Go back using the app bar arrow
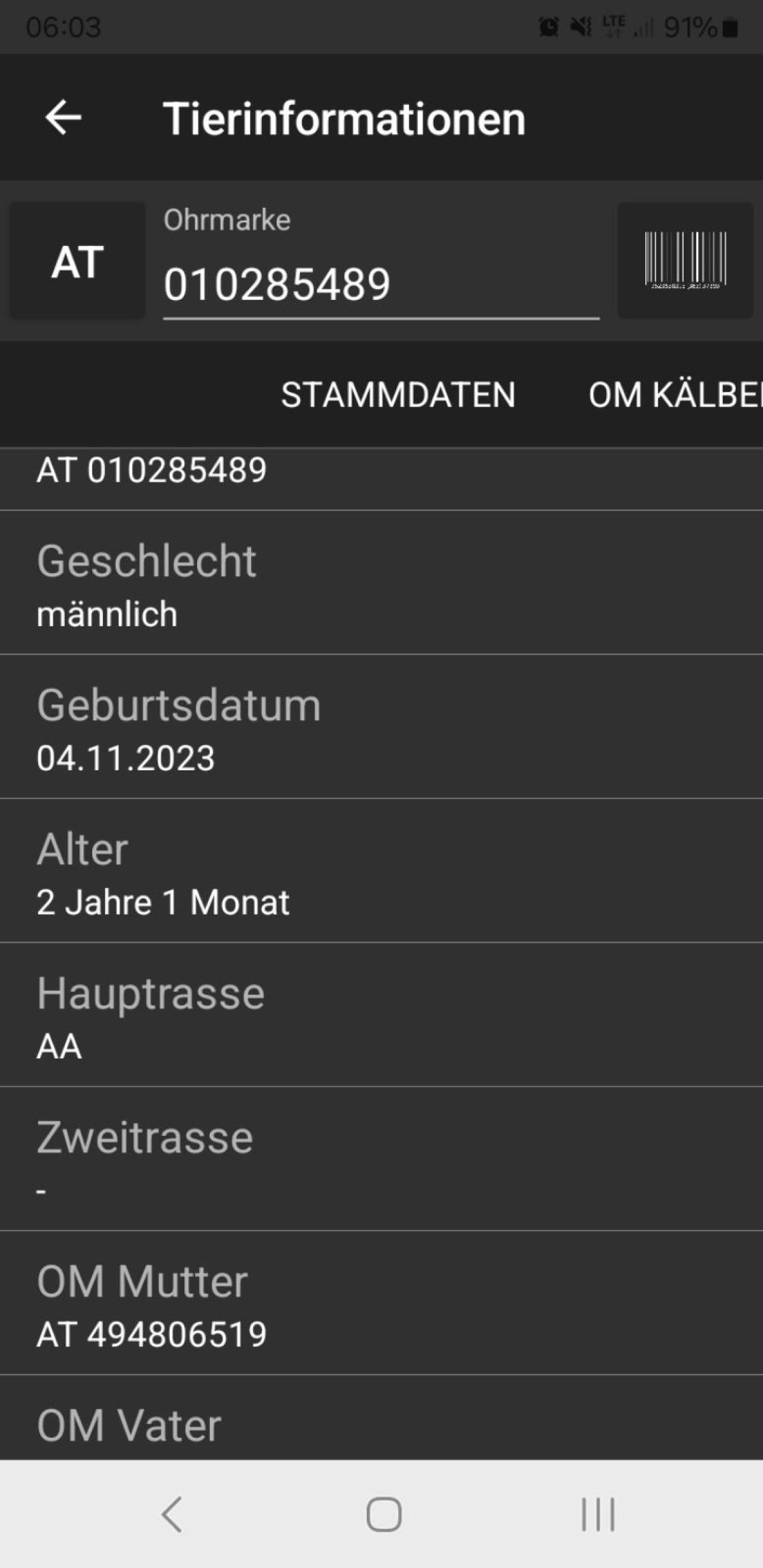Screen dimensions: 763x1568 point(64,118)
